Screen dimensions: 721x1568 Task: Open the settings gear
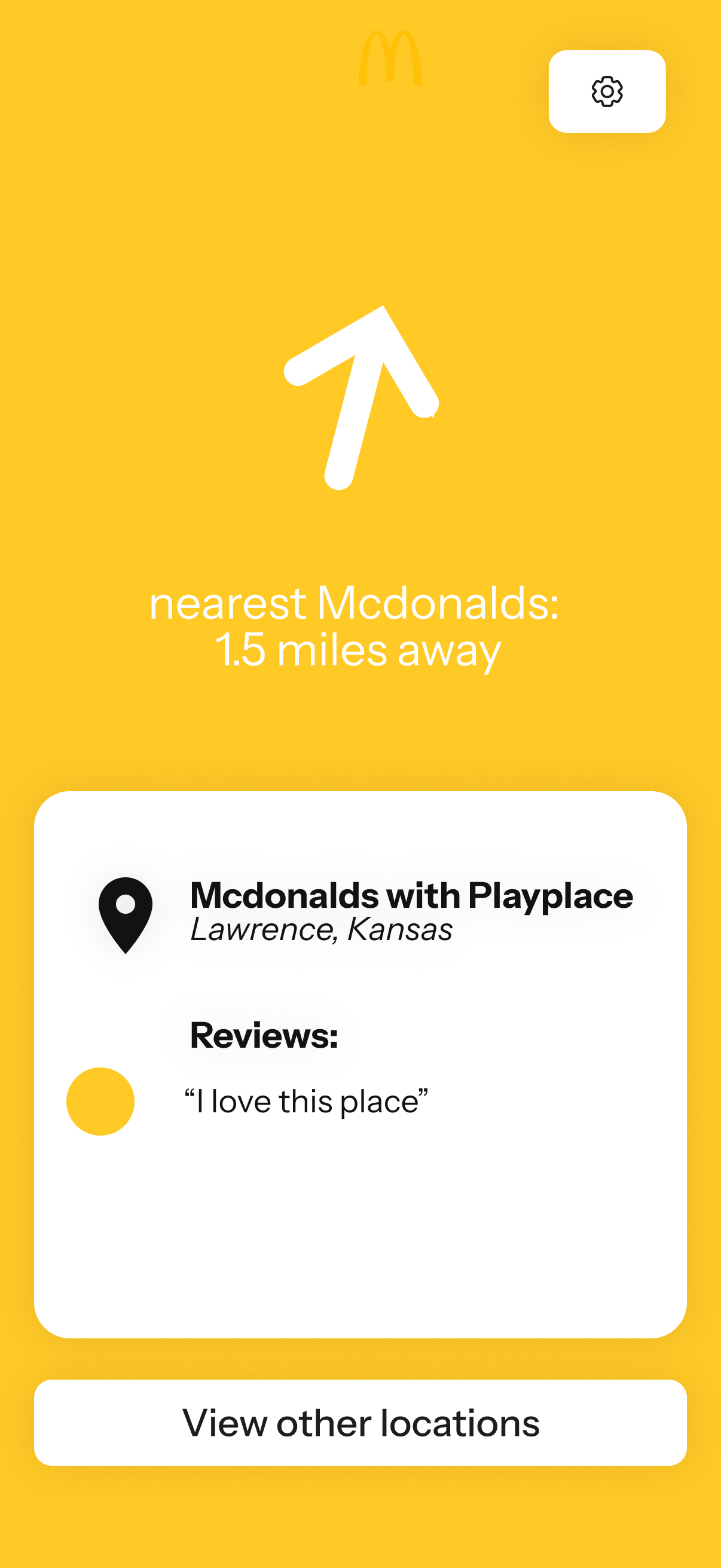pos(607,91)
